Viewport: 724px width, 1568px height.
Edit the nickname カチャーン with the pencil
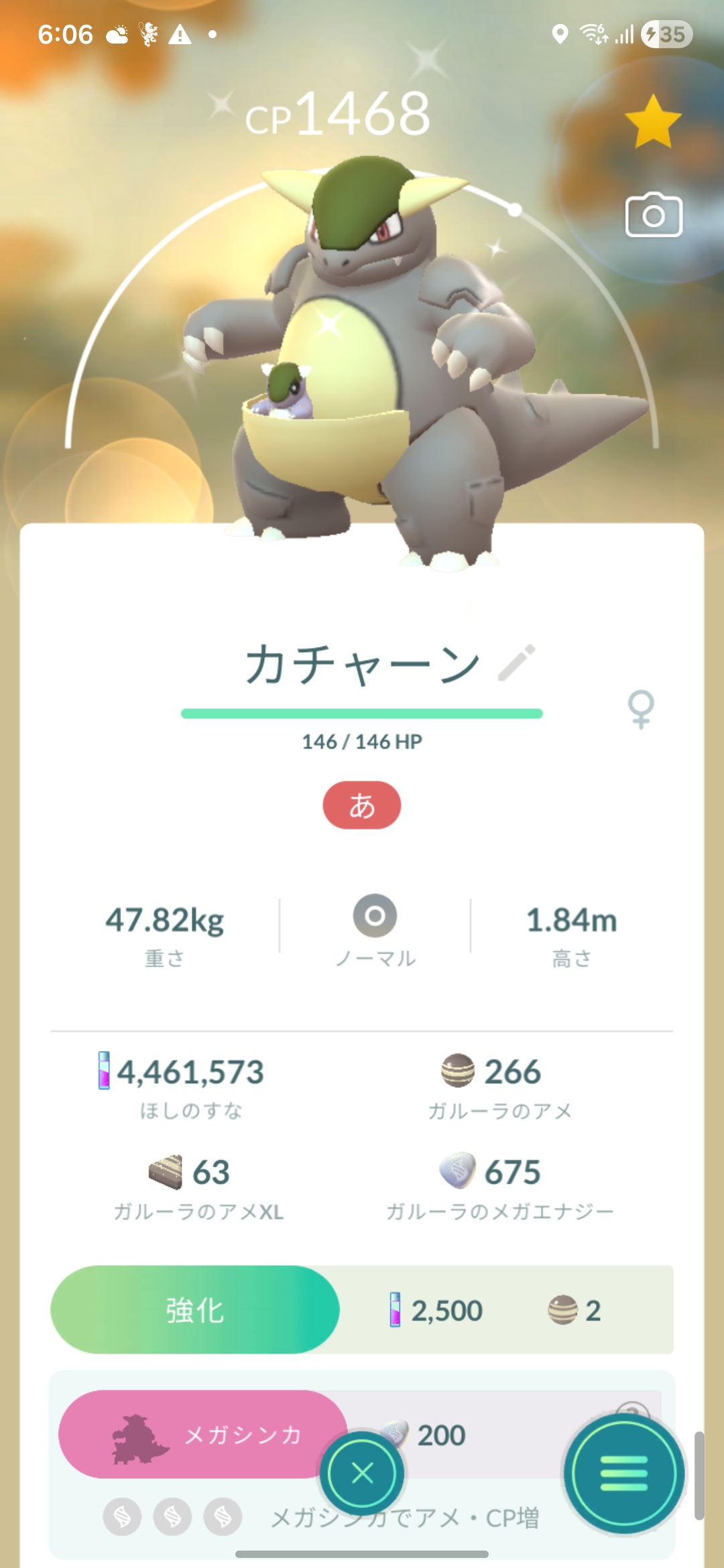[x=517, y=663]
